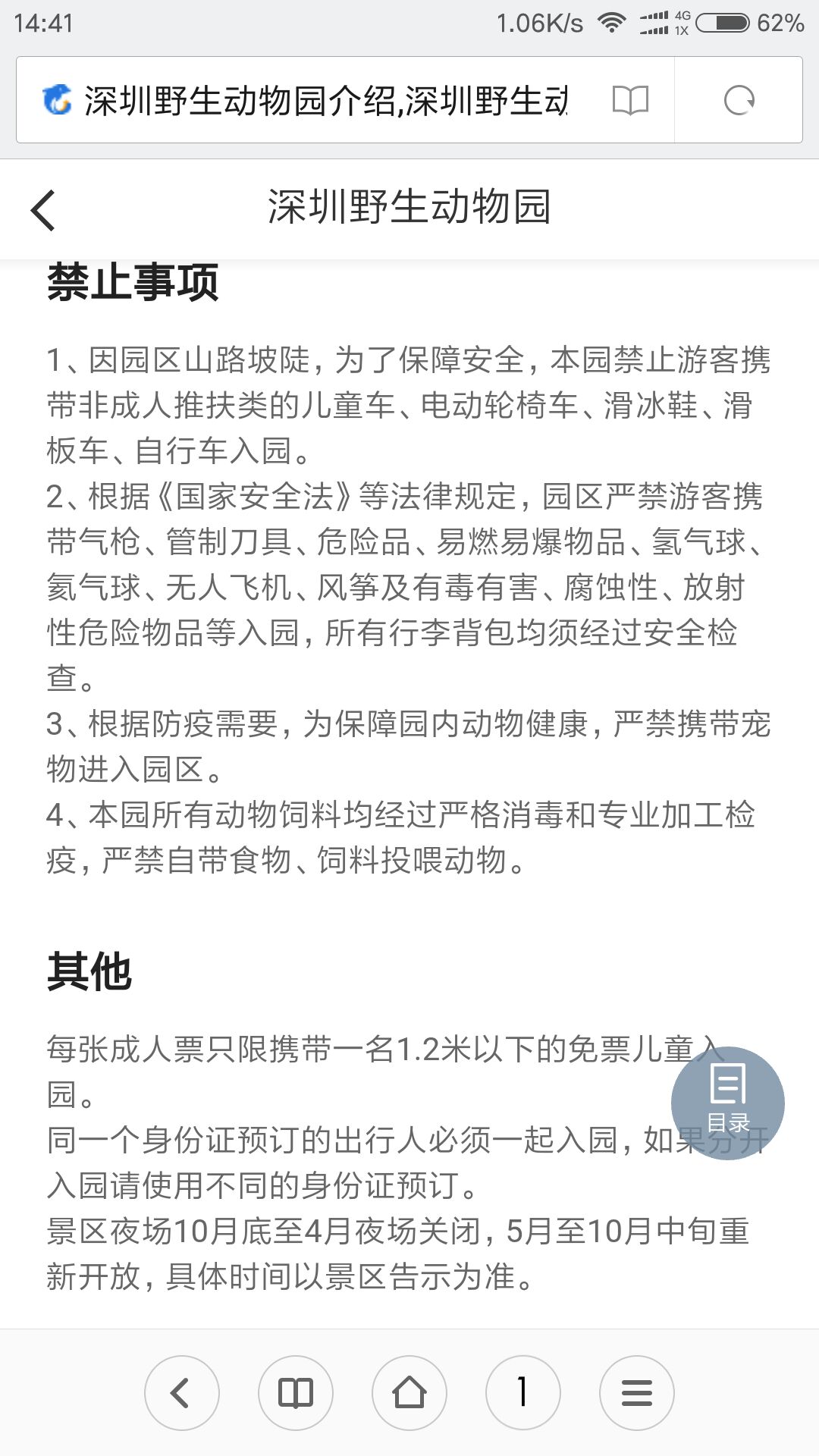Open the browser hamburger menu
Viewport: 819px width, 1456px height.
click(637, 1393)
